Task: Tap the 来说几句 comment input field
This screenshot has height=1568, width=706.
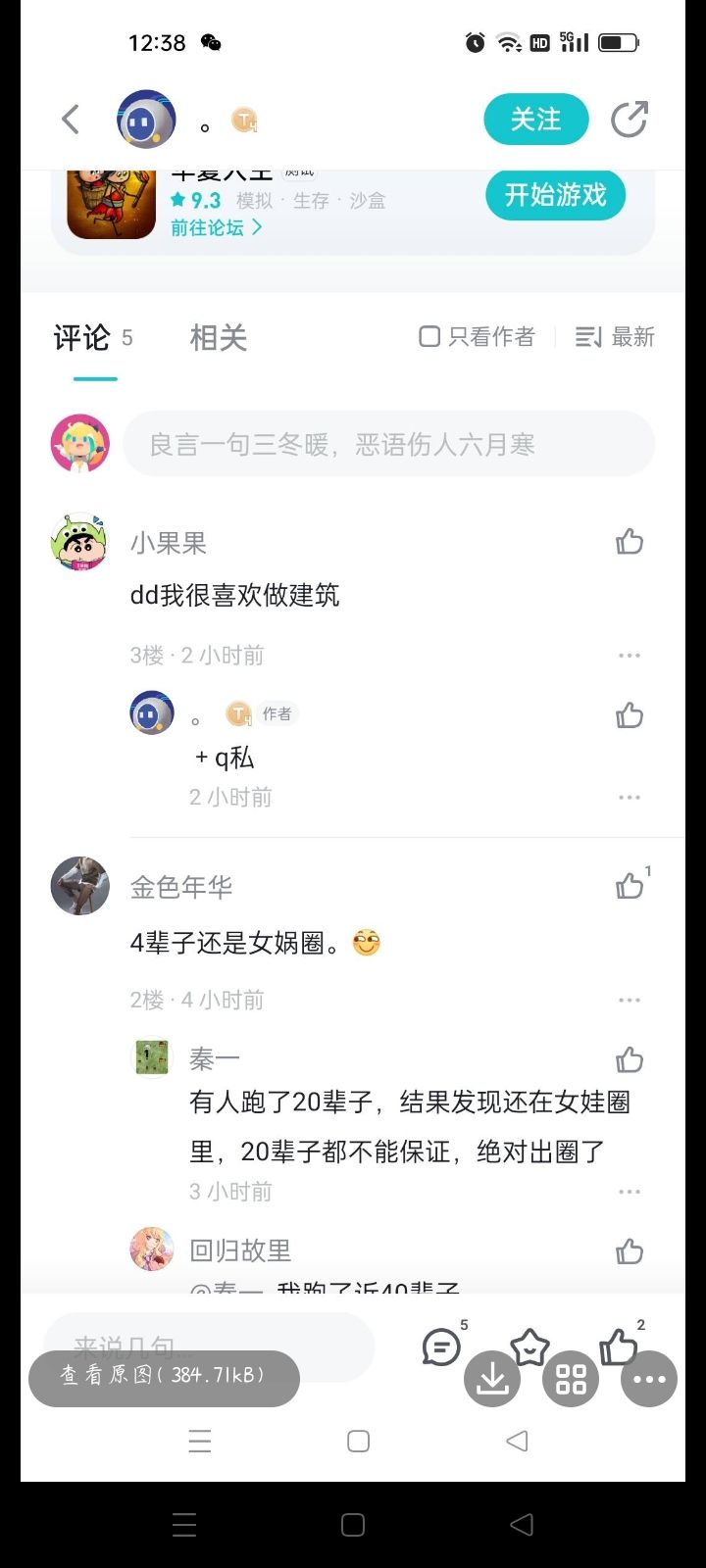Action: coord(206,1347)
